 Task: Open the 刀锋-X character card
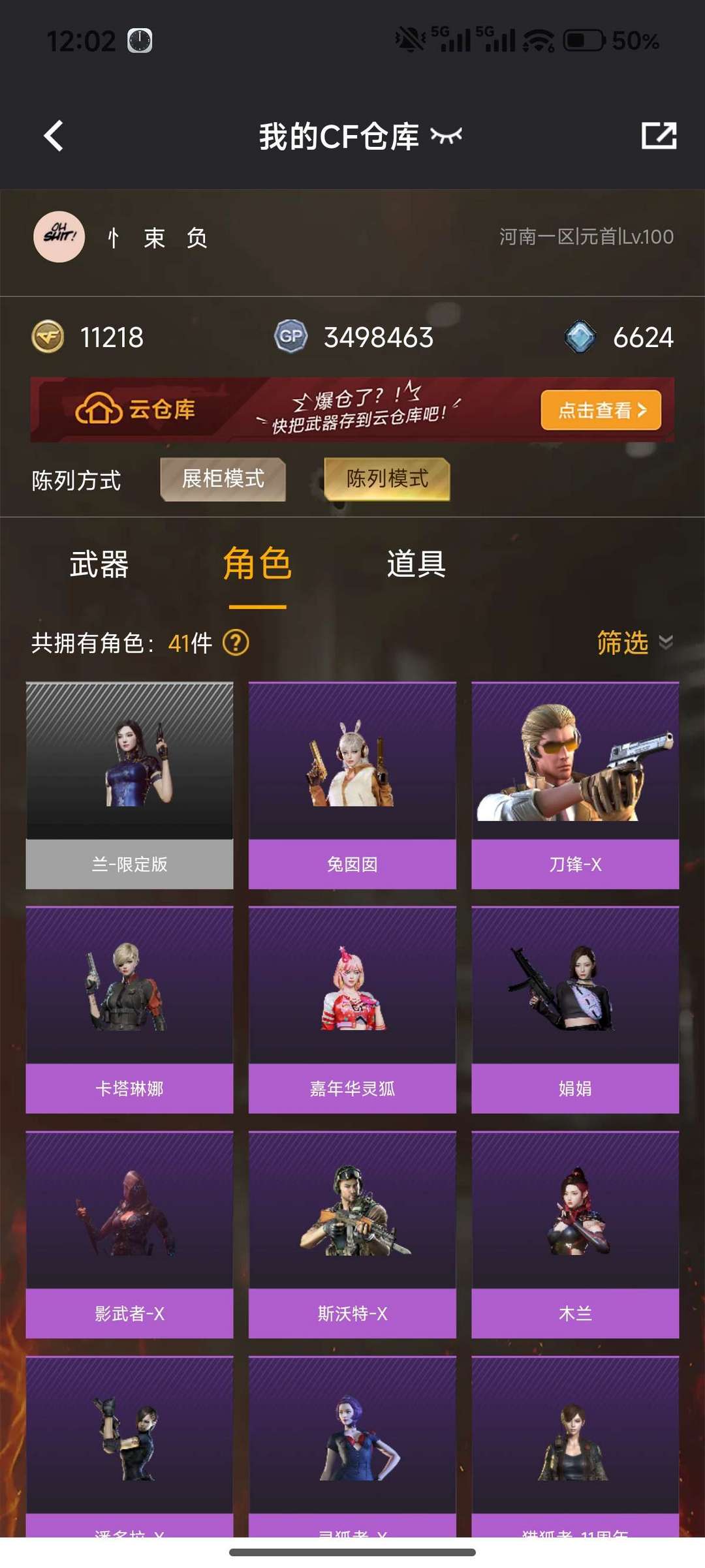(x=575, y=785)
